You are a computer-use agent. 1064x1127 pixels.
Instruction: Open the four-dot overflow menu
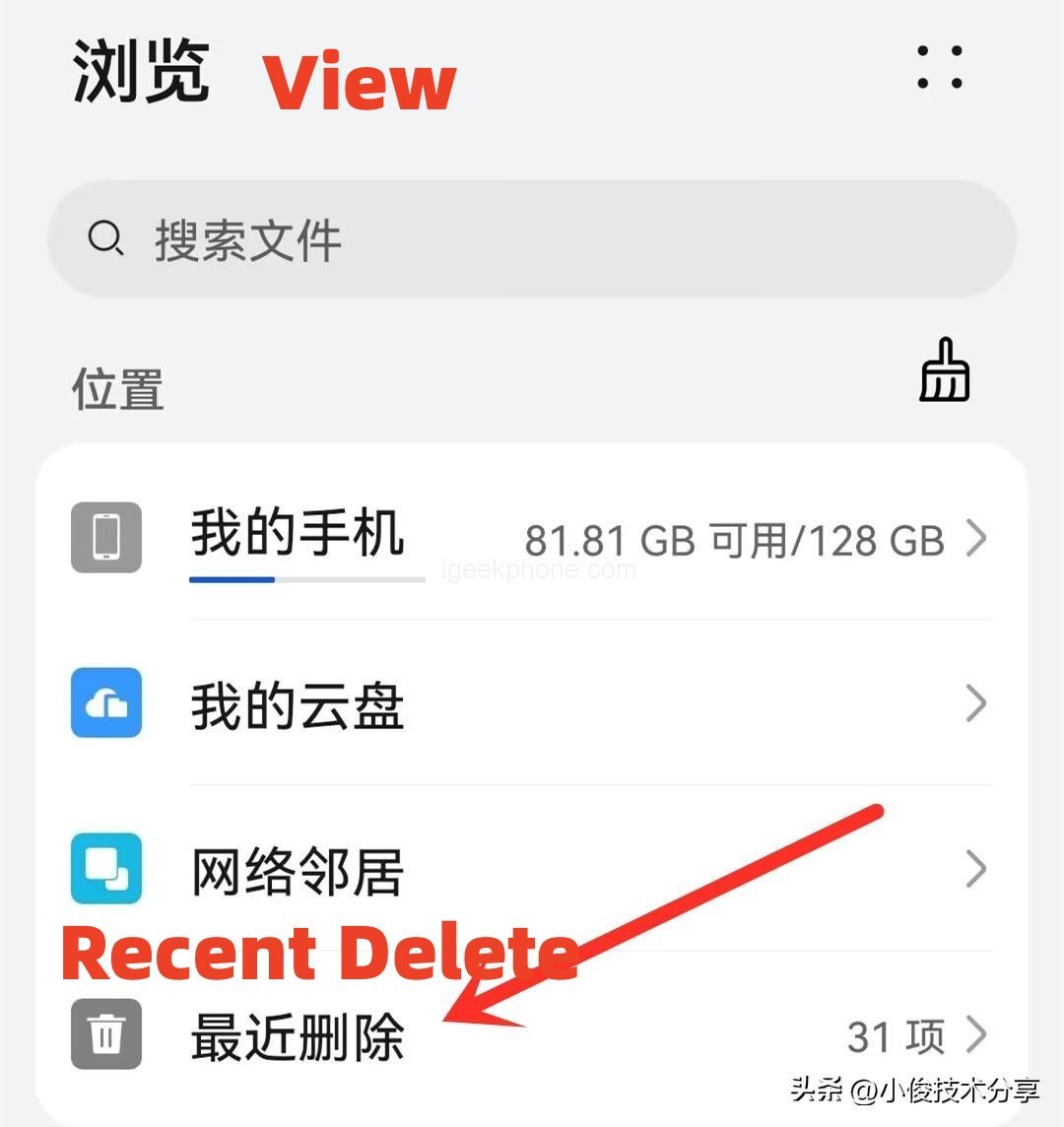[x=939, y=67]
